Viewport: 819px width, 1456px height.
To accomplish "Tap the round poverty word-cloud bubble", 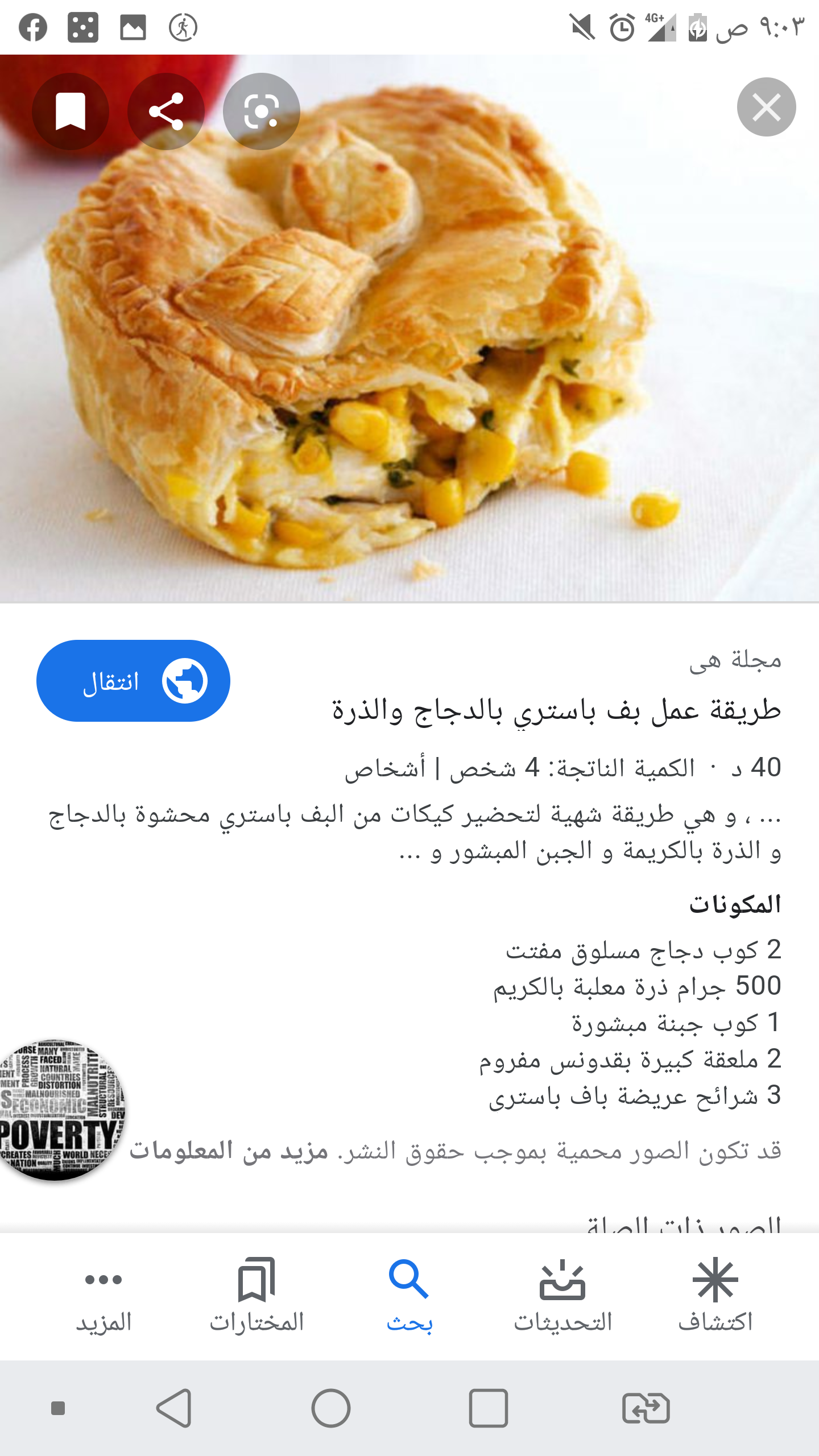I will (60, 1109).
